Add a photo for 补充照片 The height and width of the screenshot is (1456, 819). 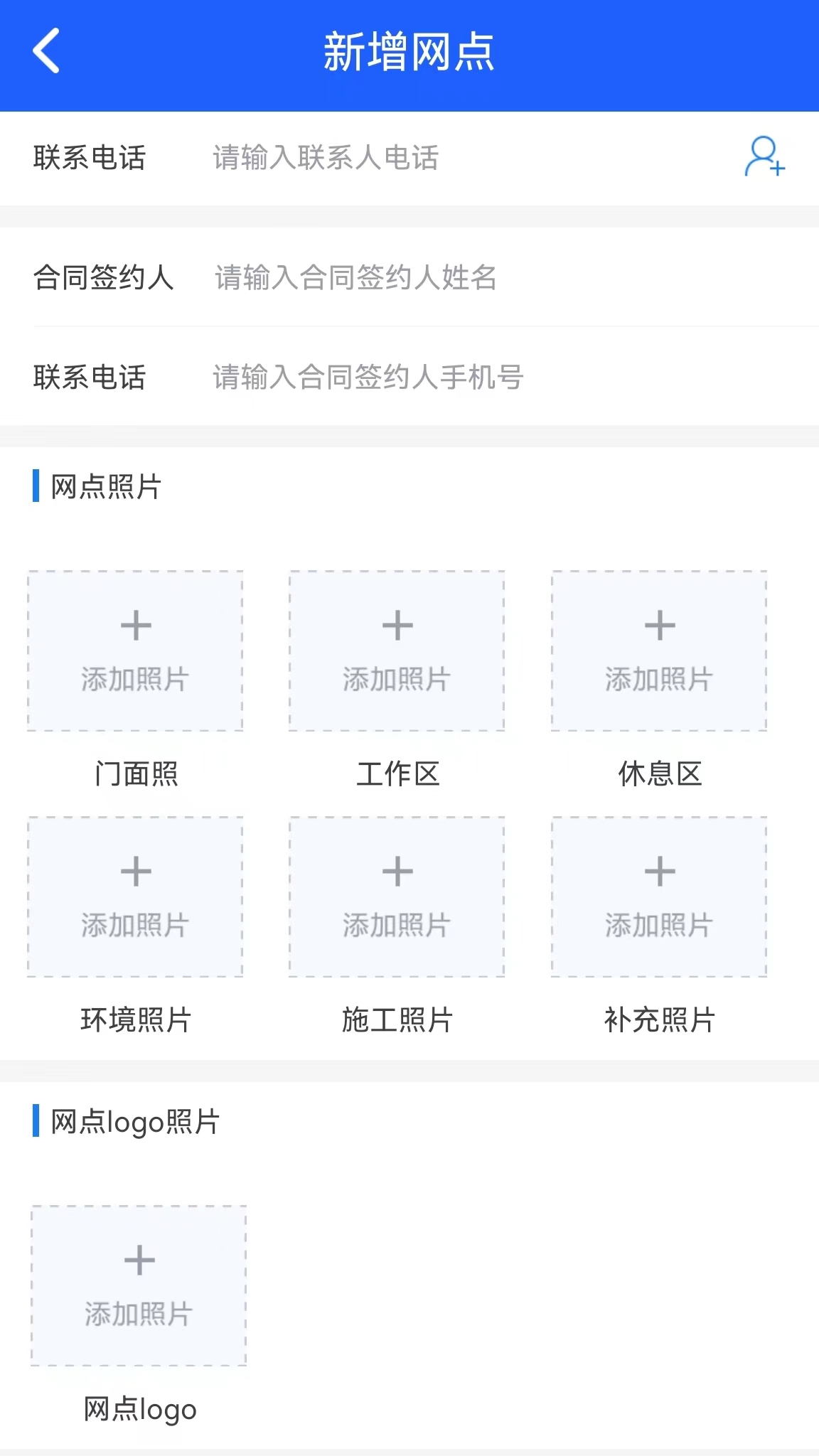659,896
